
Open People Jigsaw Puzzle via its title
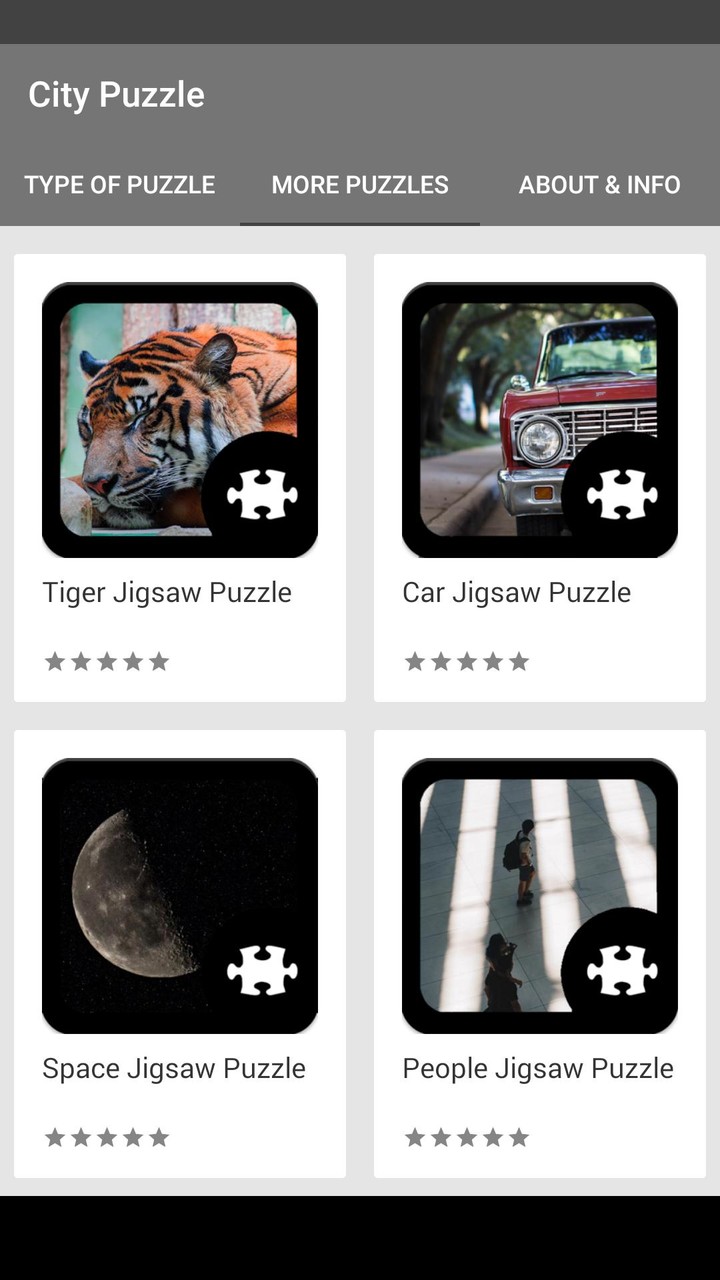coord(537,1068)
